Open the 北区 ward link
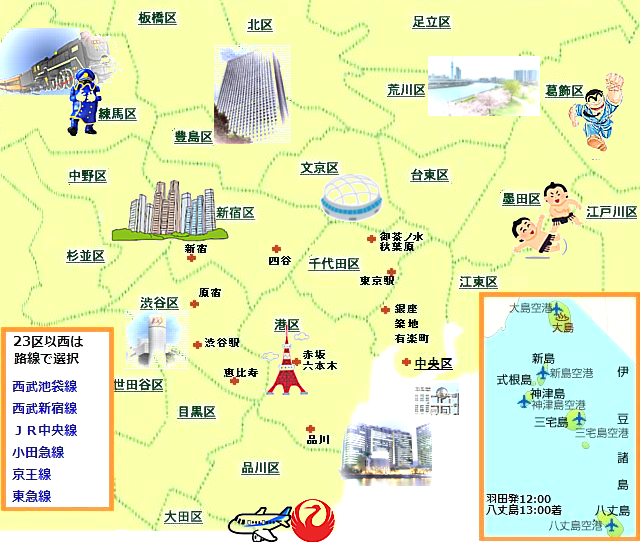The image size is (640, 542). coord(260,25)
